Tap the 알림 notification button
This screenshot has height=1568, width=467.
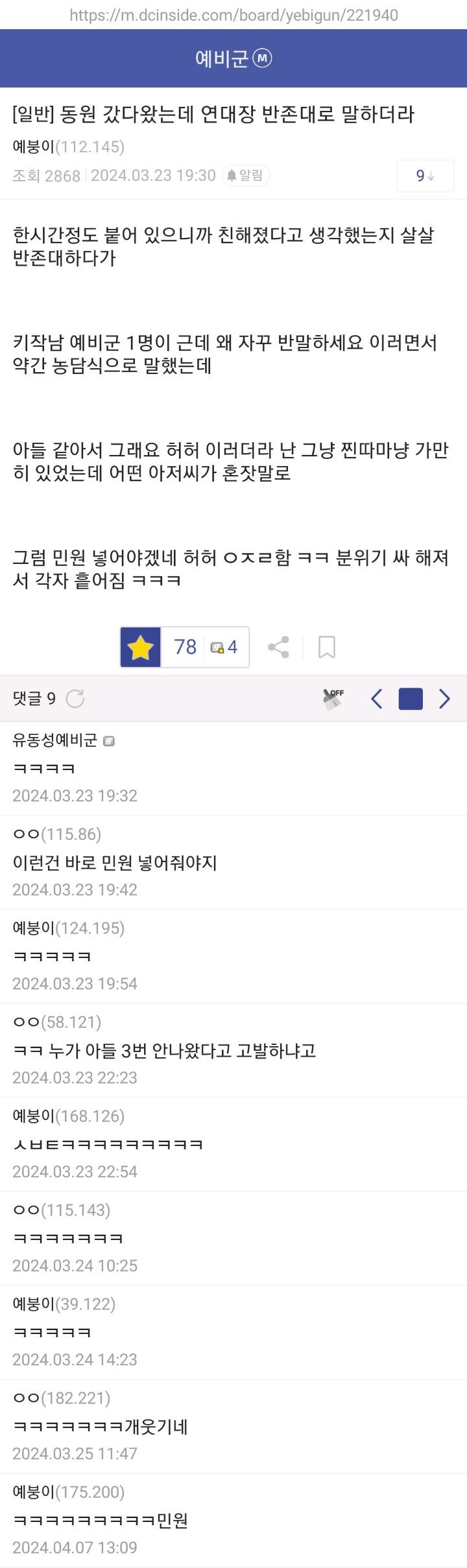coord(246,176)
